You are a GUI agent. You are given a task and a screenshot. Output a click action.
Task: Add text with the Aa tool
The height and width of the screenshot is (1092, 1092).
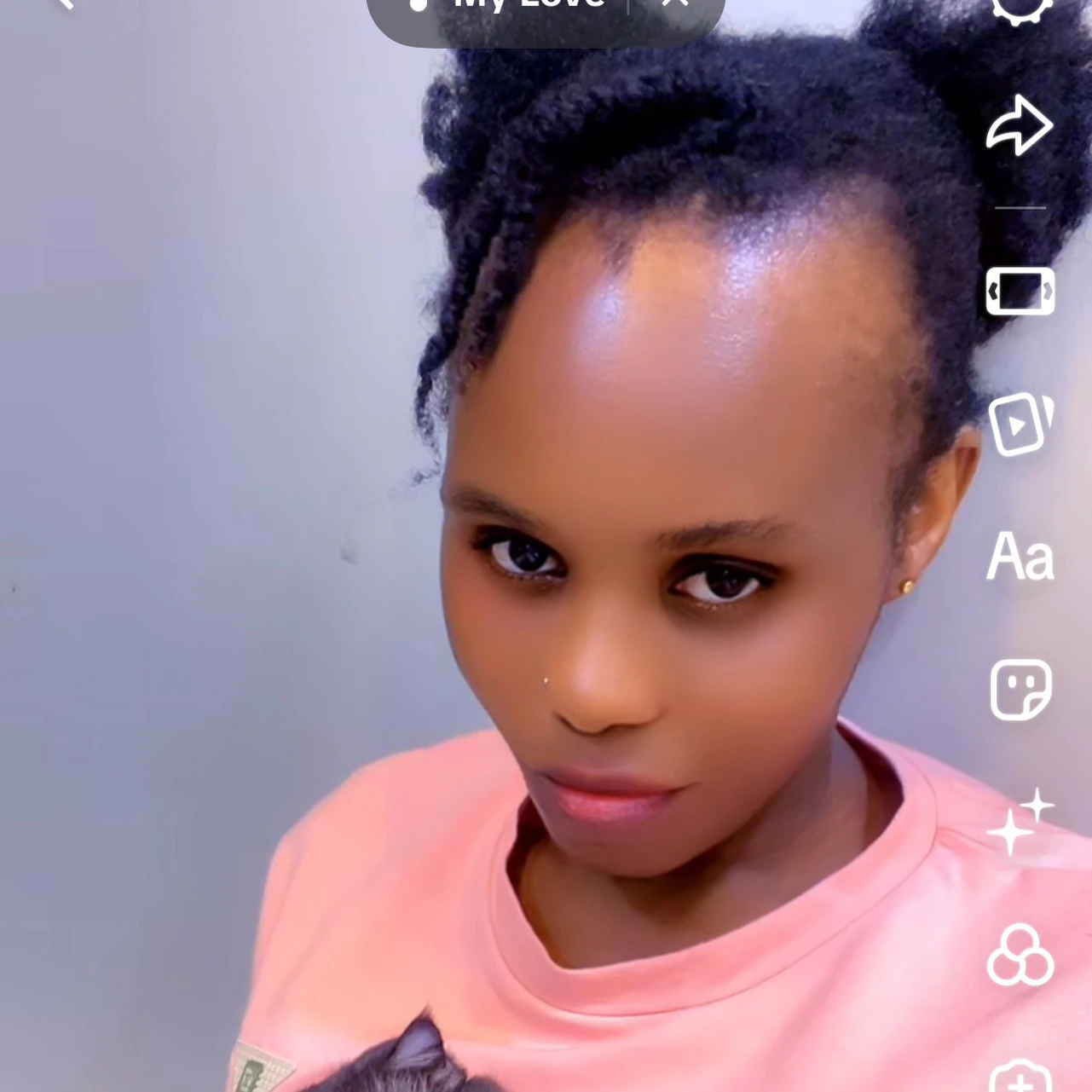(x=1020, y=557)
